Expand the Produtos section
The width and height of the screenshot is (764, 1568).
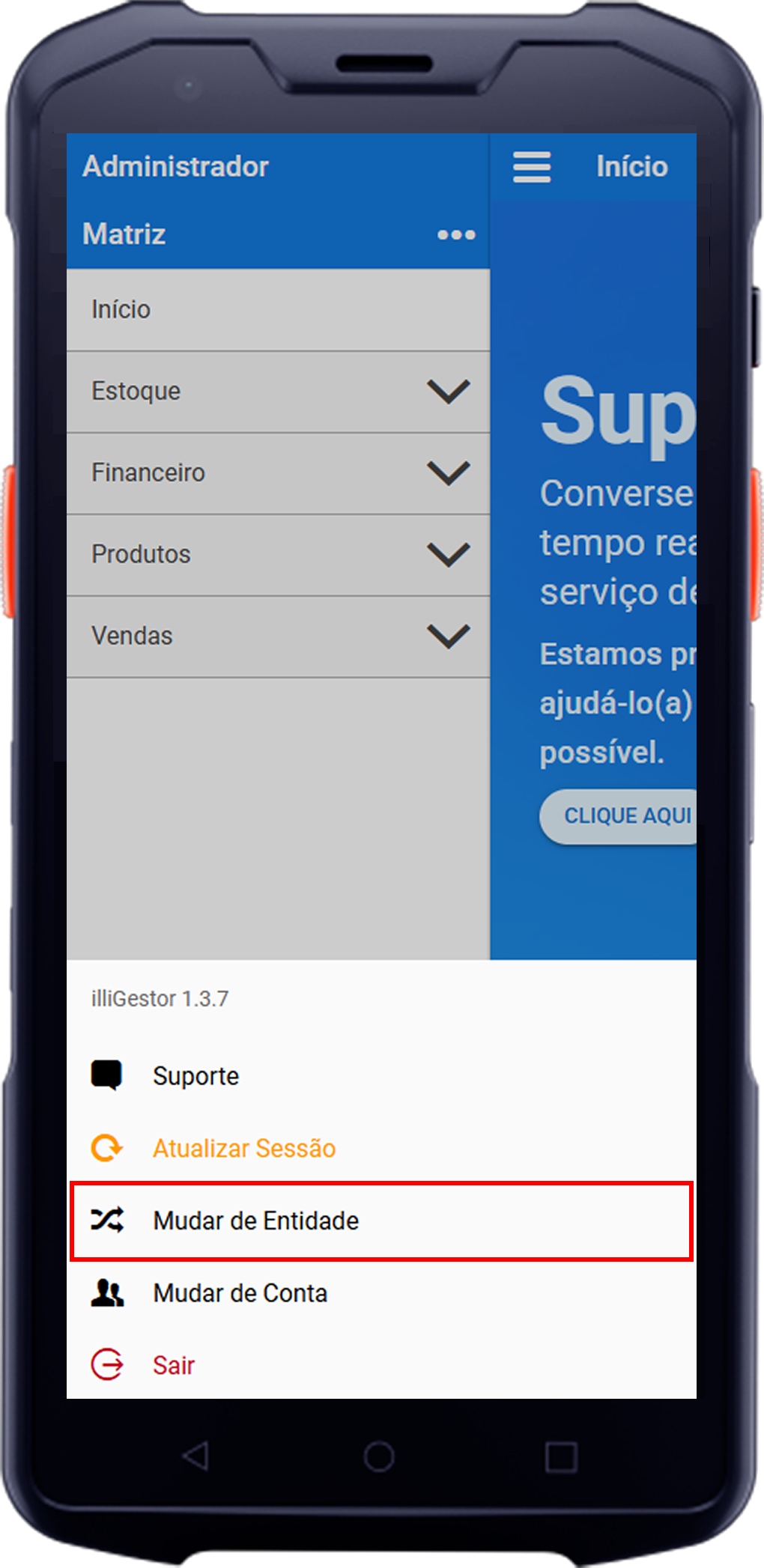pyautogui.click(x=277, y=554)
